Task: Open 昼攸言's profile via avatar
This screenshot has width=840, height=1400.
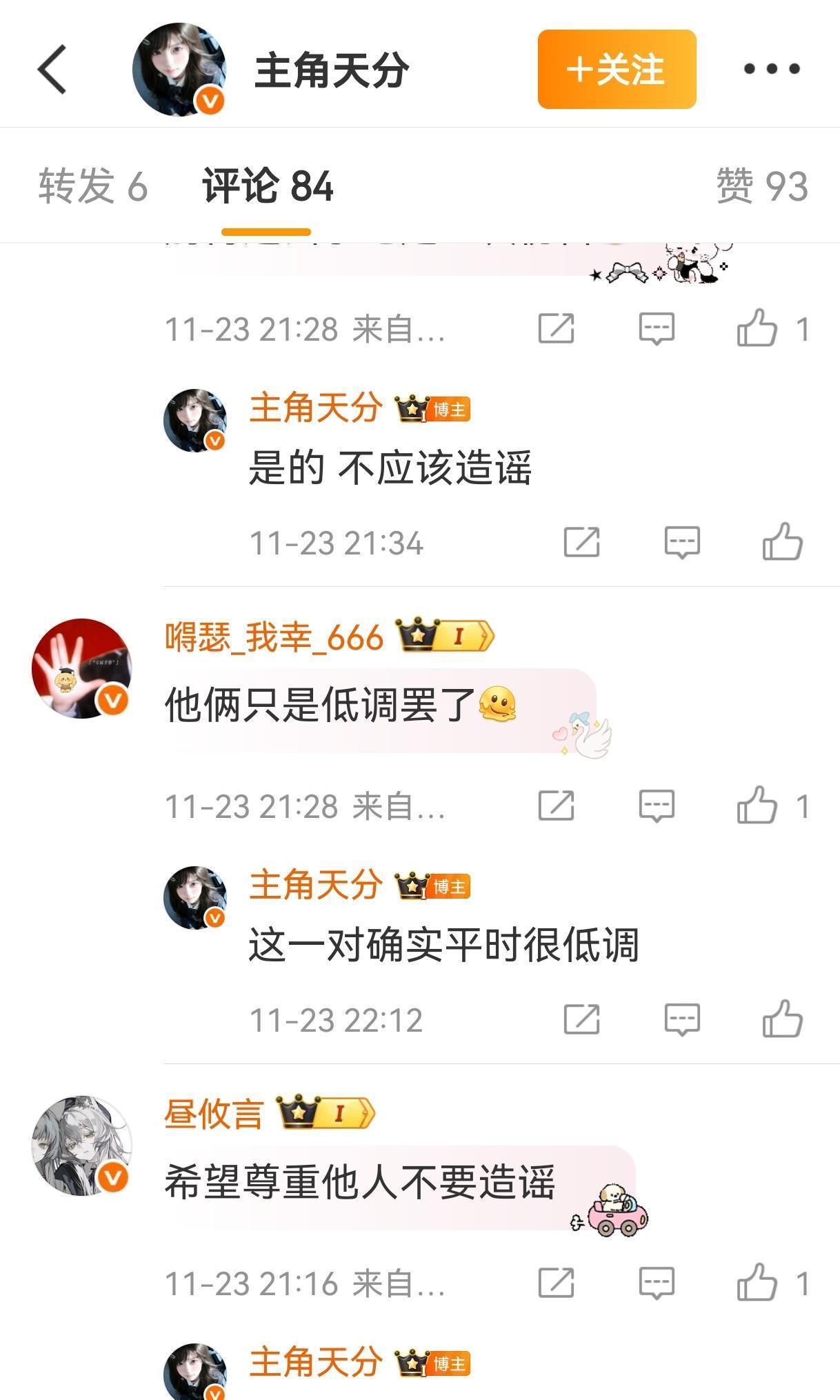Action: coord(81,1145)
